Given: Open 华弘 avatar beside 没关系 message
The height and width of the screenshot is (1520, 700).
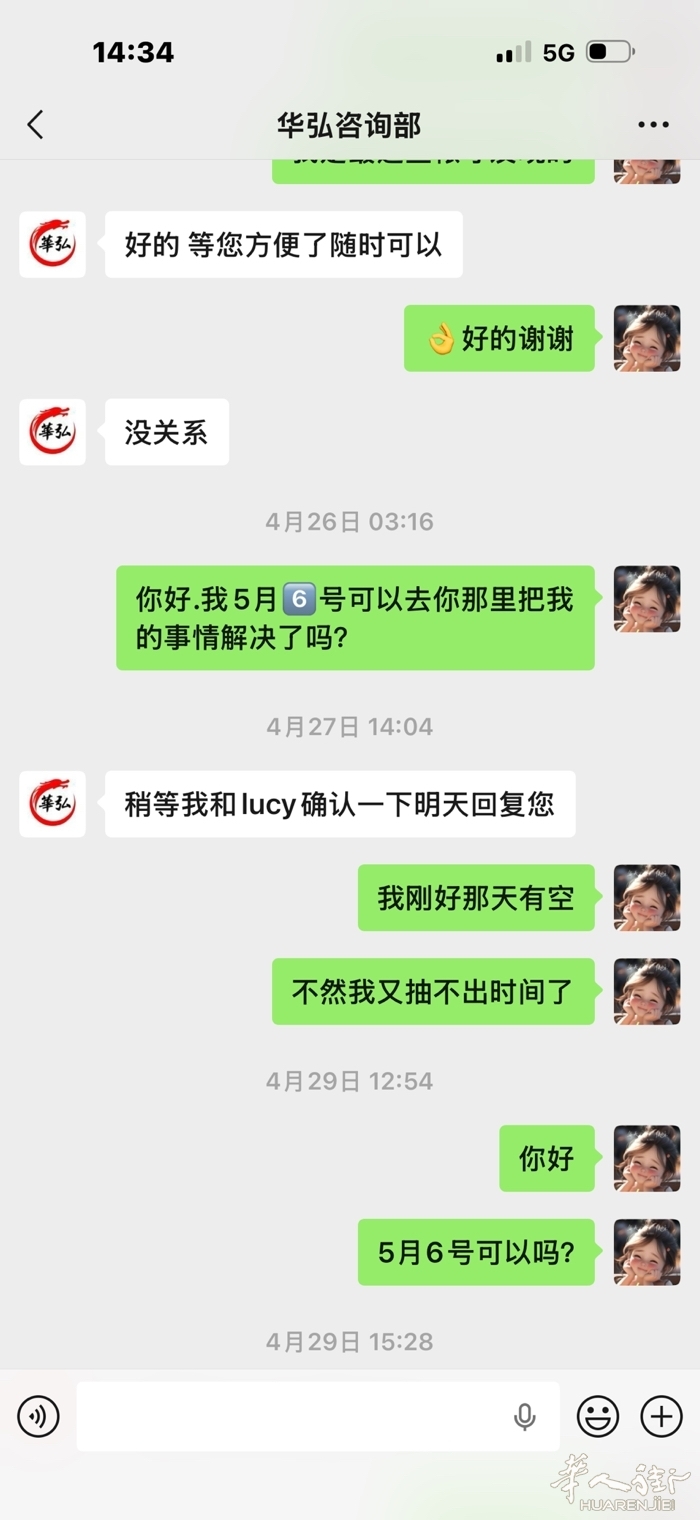Looking at the screenshot, I should point(52,432).
